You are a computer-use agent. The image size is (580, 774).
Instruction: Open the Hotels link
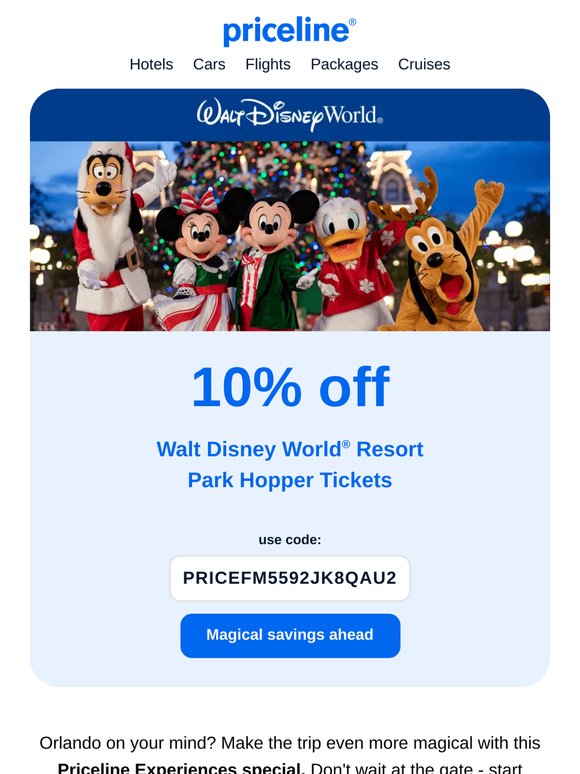(x=151, y=64)
